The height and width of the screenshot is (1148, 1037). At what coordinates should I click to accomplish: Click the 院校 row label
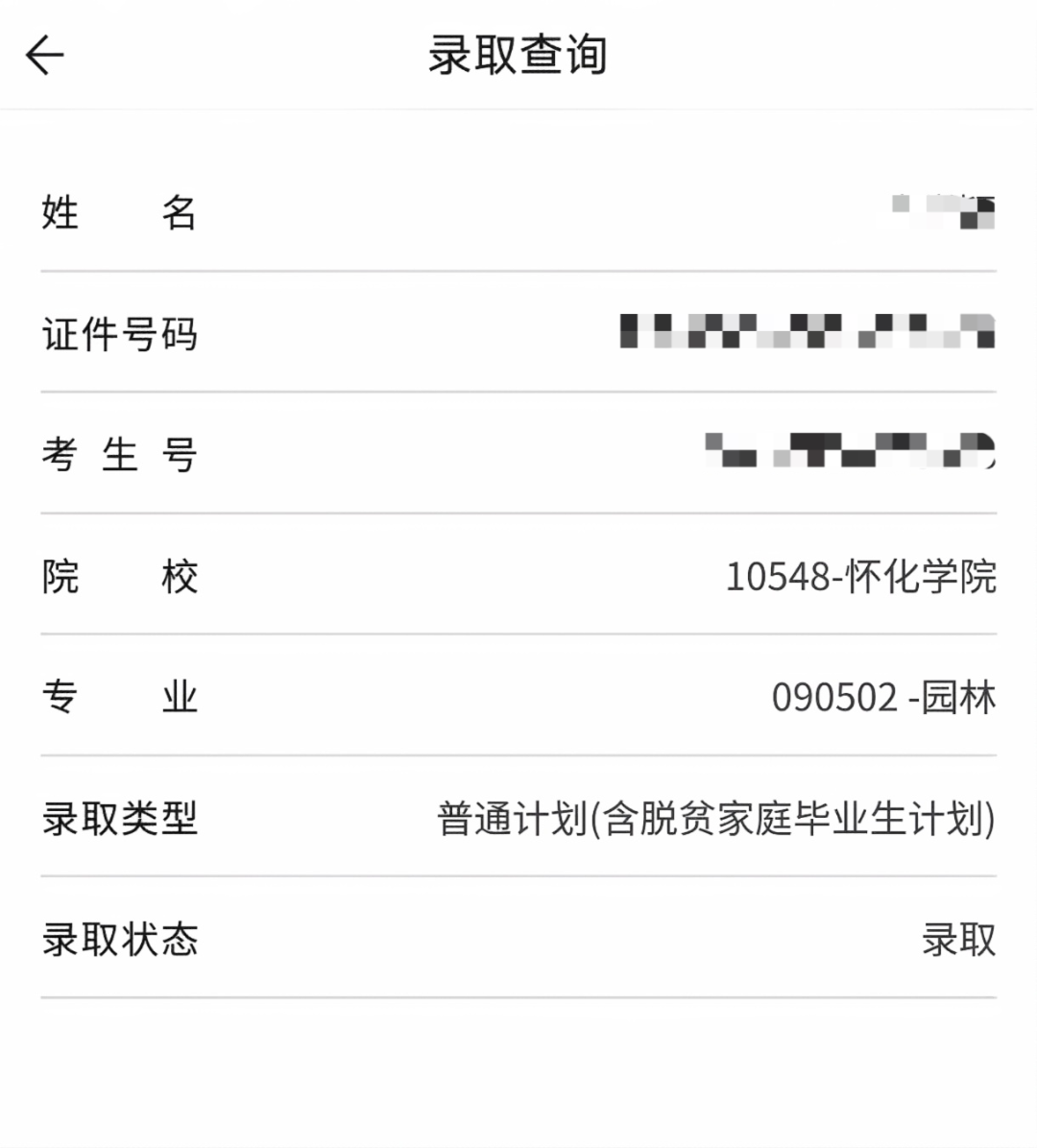117,576
